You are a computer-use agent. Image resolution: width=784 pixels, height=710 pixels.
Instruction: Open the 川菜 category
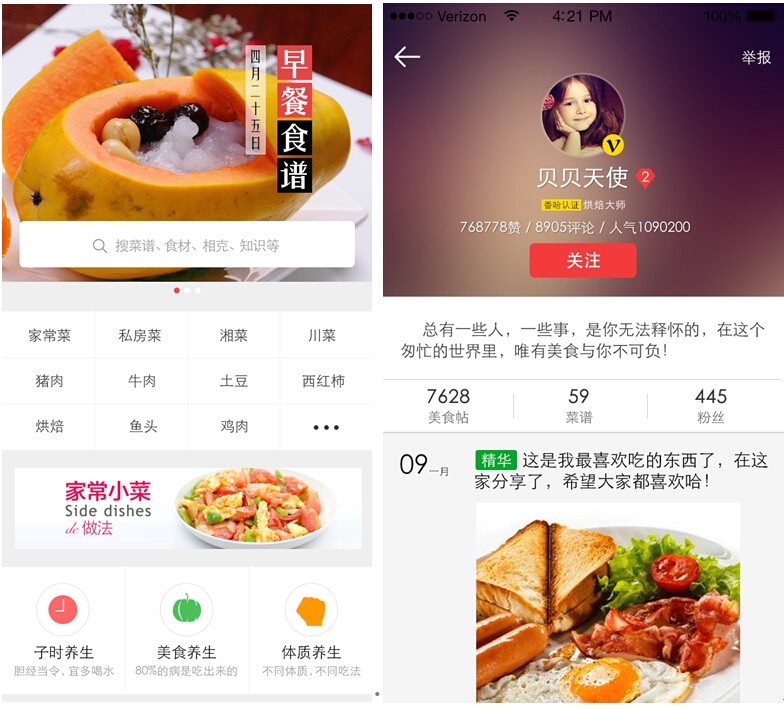point(322,336)
